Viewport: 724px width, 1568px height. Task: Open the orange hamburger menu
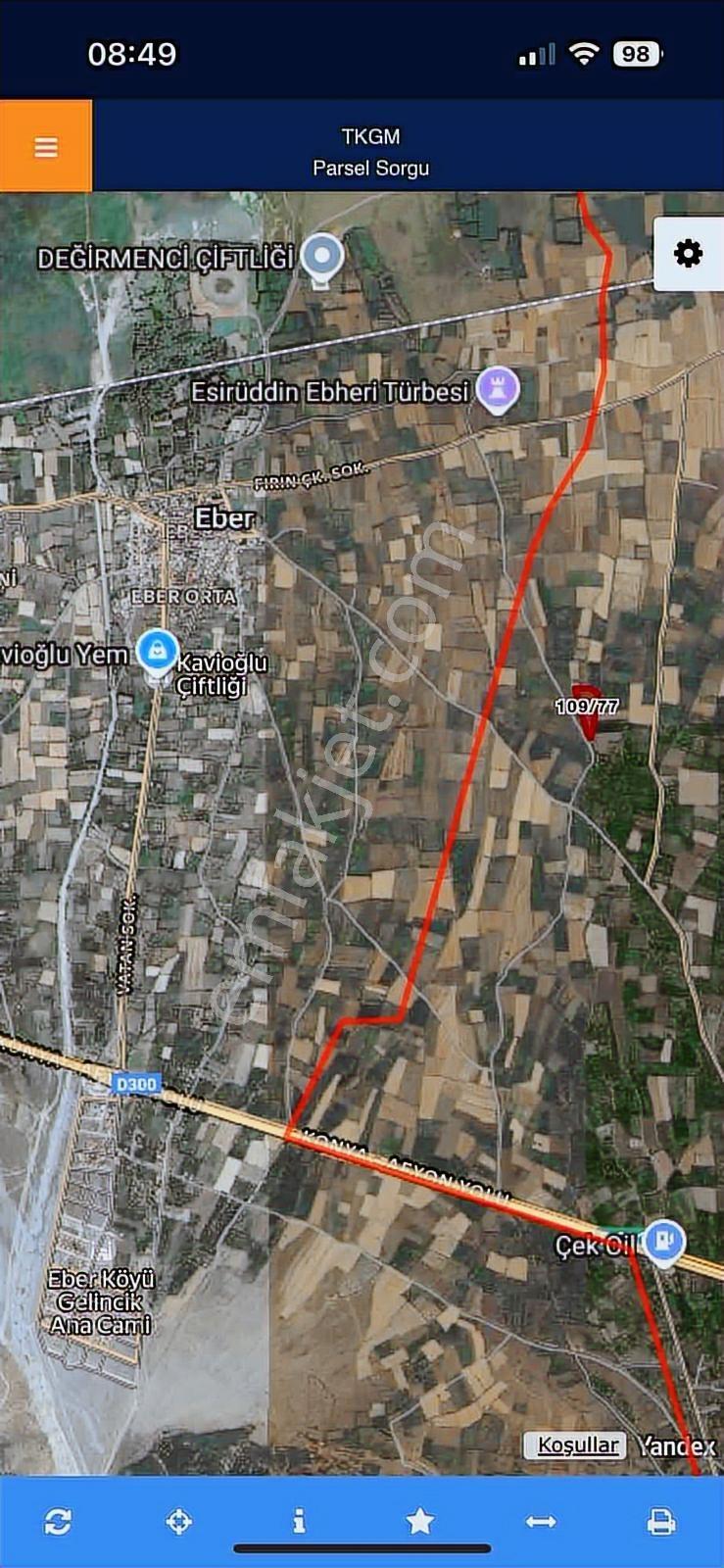pyautogui.click(x=46, y=146)
